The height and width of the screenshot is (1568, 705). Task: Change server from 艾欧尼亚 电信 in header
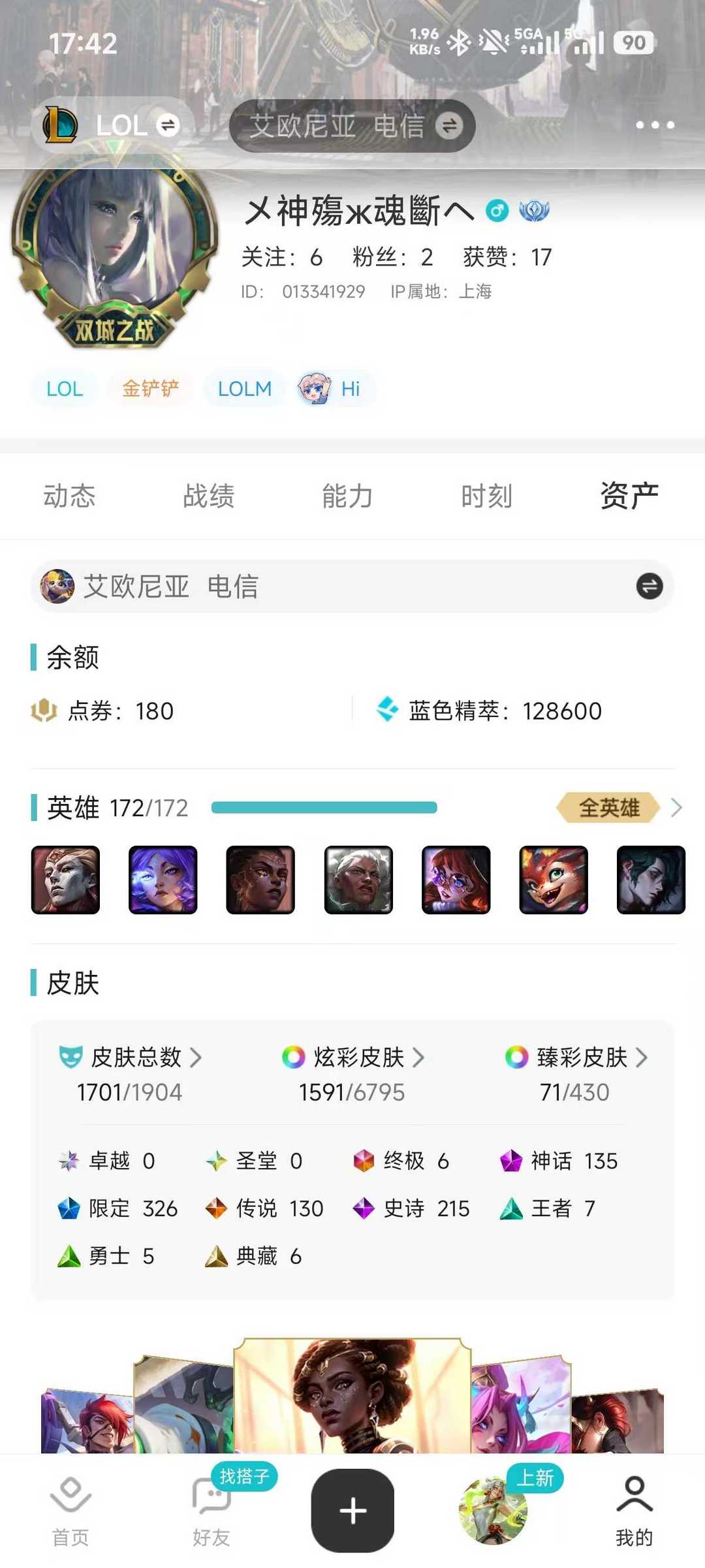click(x=352, y=126)
